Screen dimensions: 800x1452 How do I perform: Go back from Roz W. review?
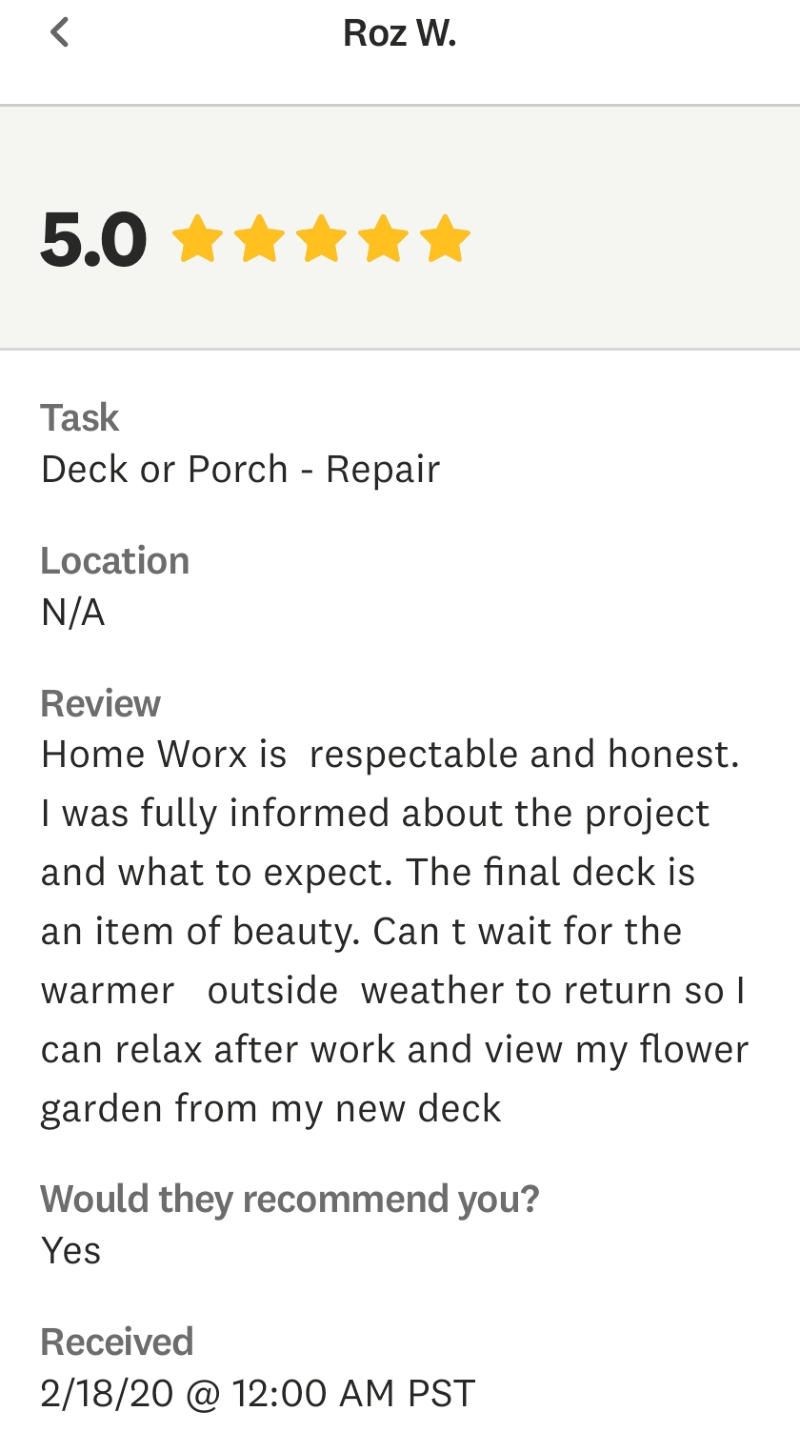(x=60, y=33)
